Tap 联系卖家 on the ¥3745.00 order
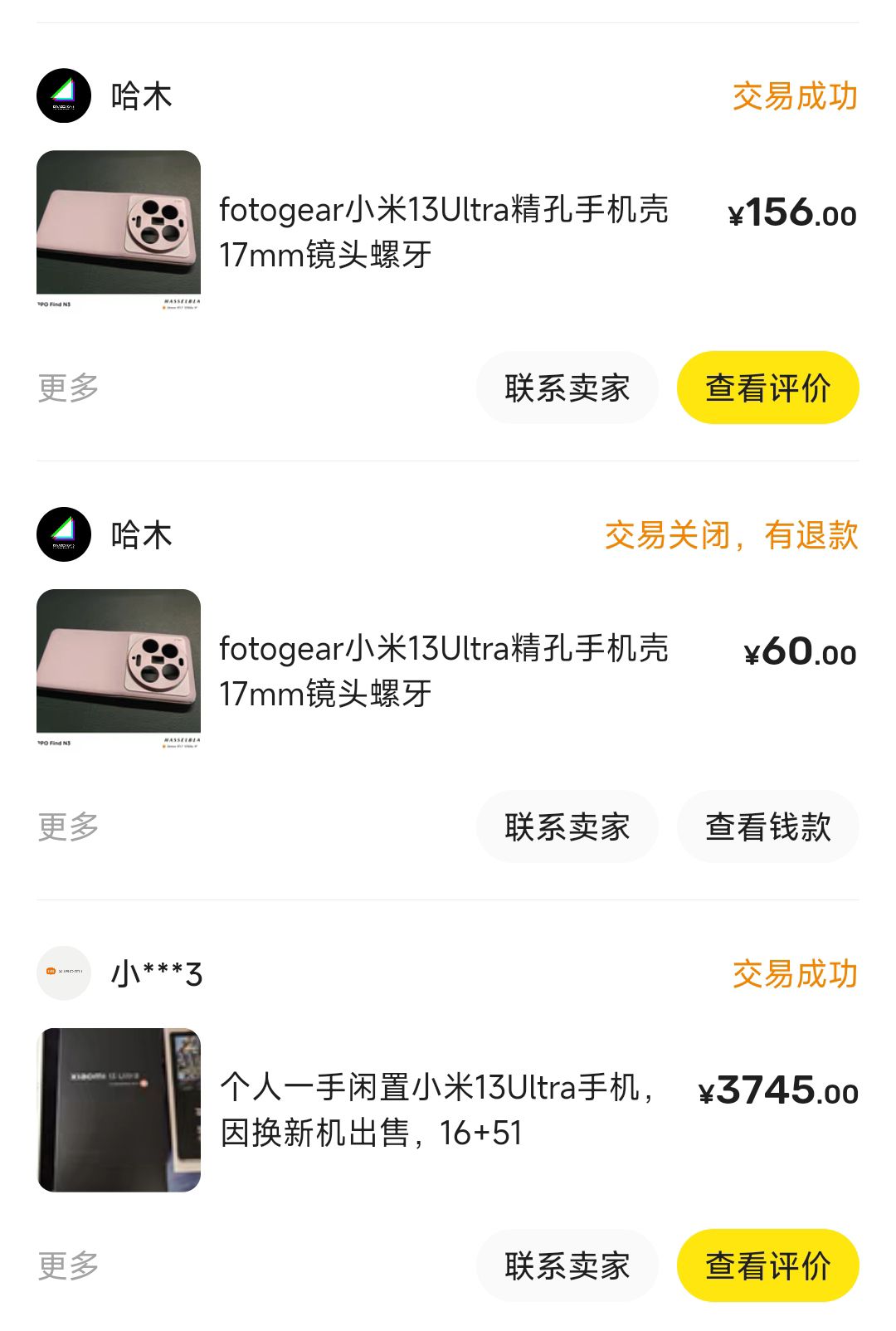Screen dimensions: 896x1331 (567, 1265)
